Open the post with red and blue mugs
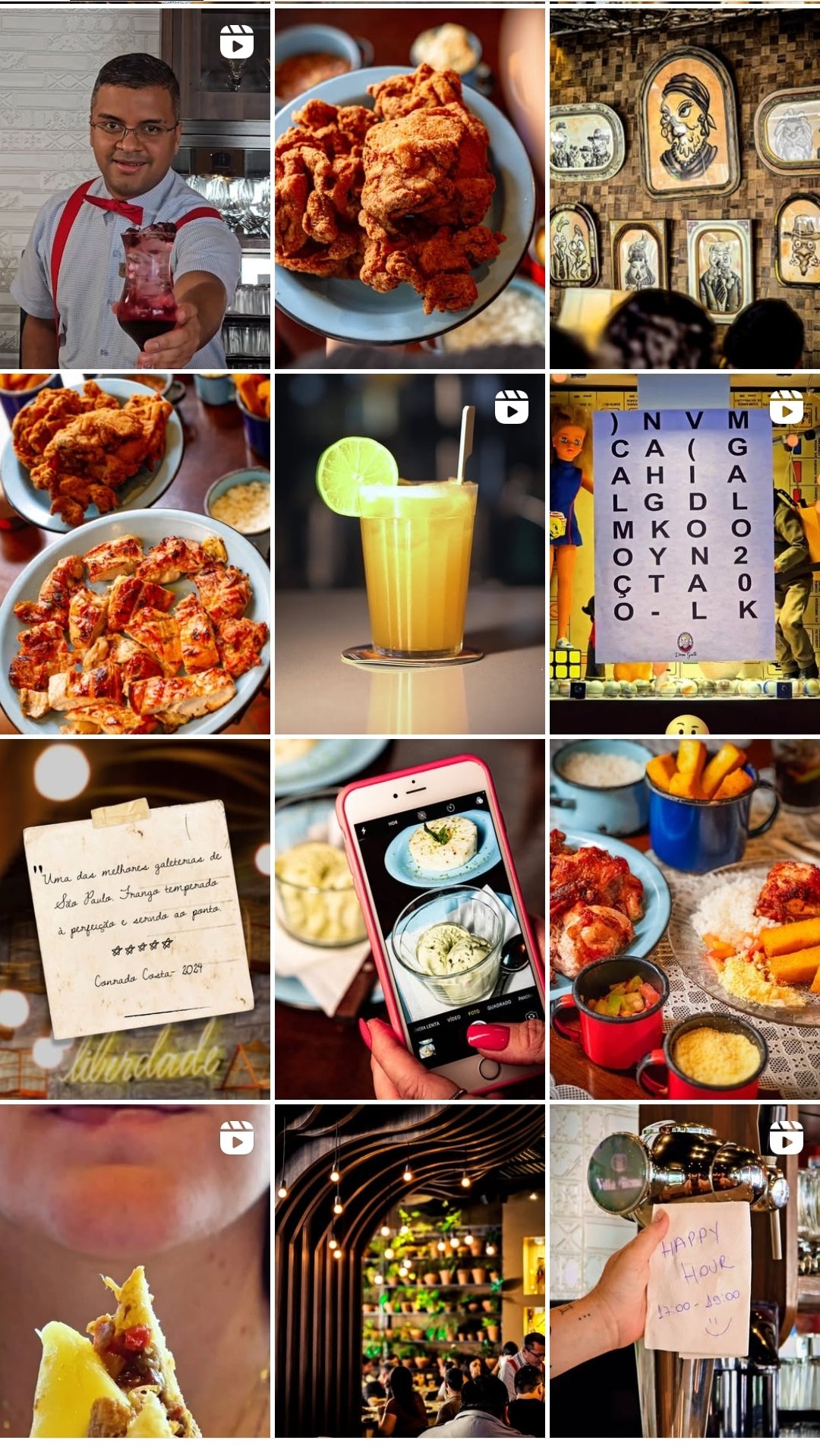820x1456 pixels. pyautogui.click(x=684, y=919)
